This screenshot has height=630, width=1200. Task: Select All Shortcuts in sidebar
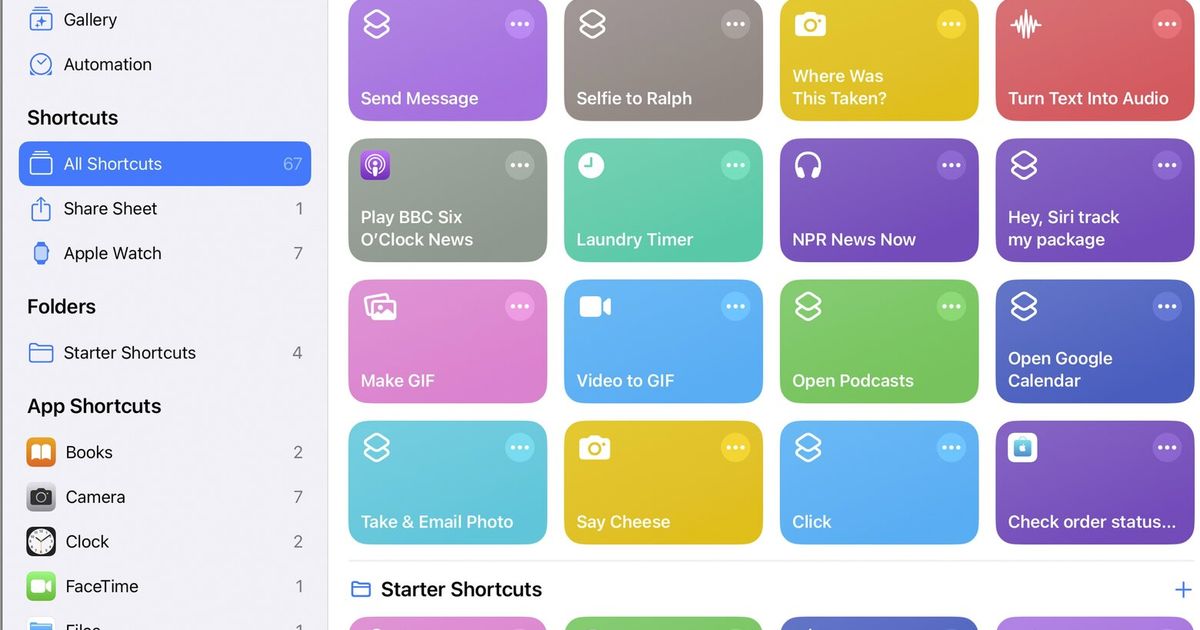pos(164,164)
